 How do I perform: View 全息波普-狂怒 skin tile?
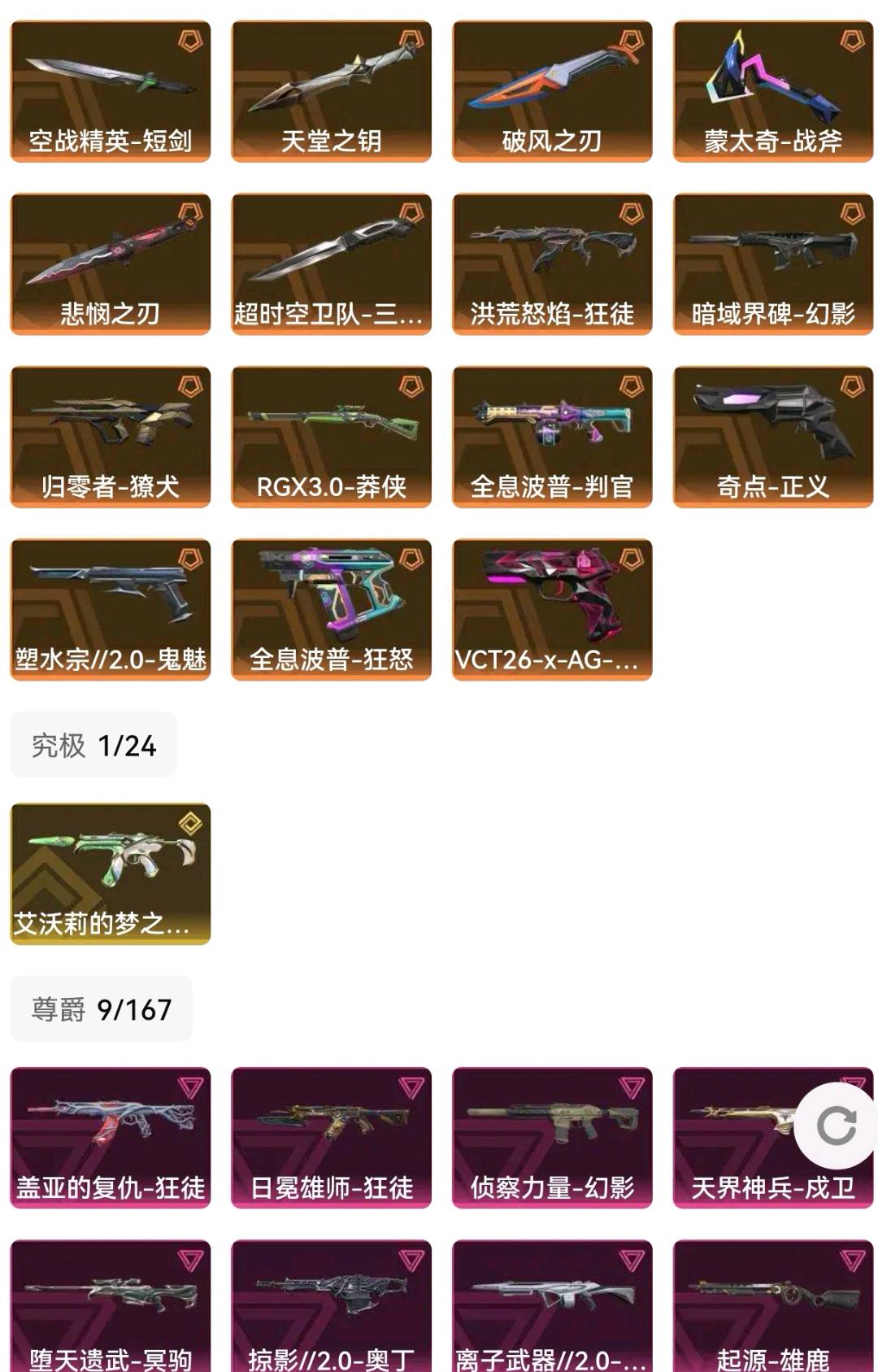pyautogui.click(x=331, y=610)
